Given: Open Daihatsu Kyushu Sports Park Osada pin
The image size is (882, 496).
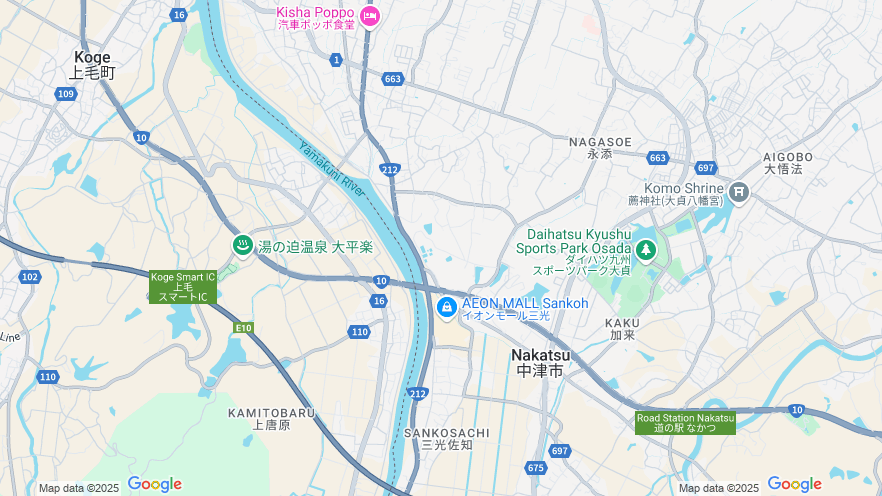Looking at the screenshot, I should (646, 248).
